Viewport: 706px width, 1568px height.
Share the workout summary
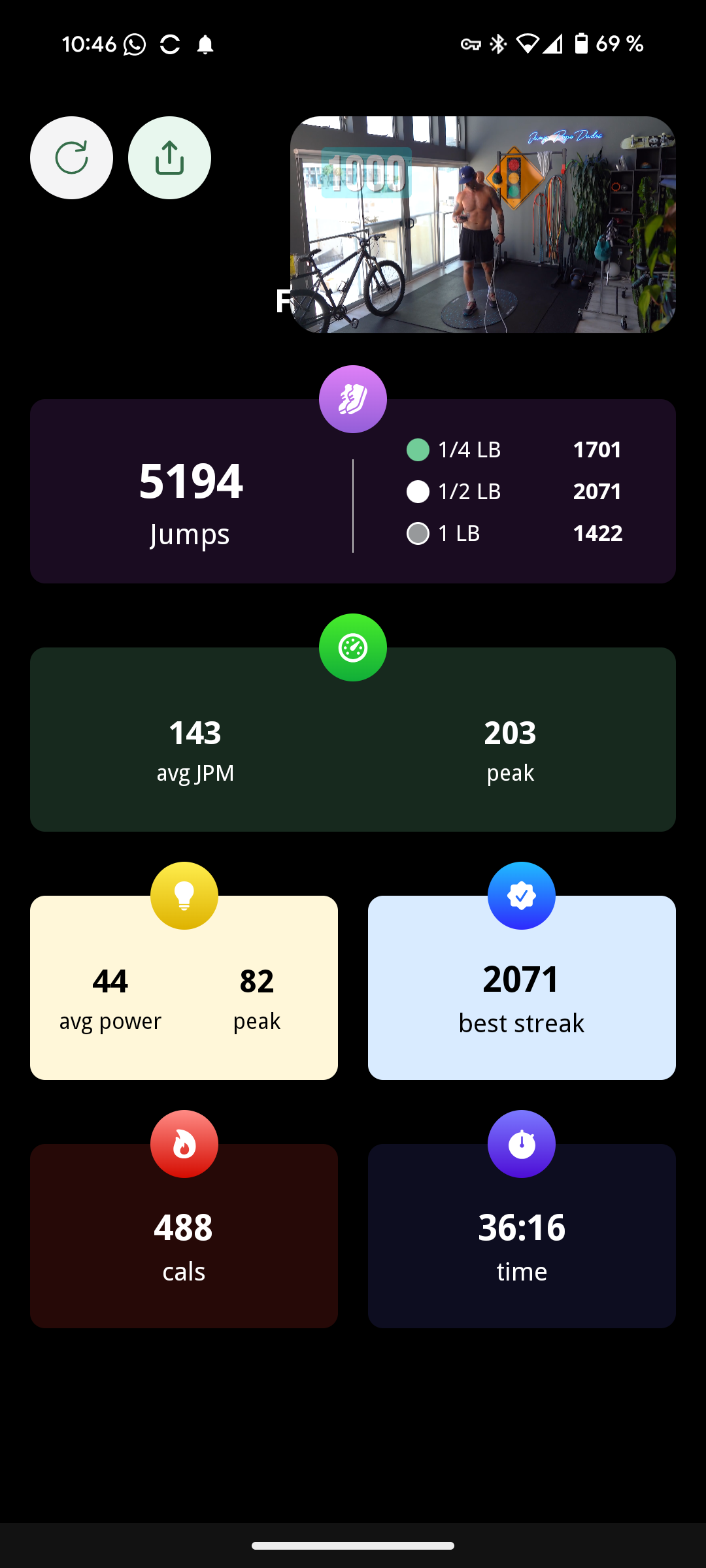coord(169,158)
